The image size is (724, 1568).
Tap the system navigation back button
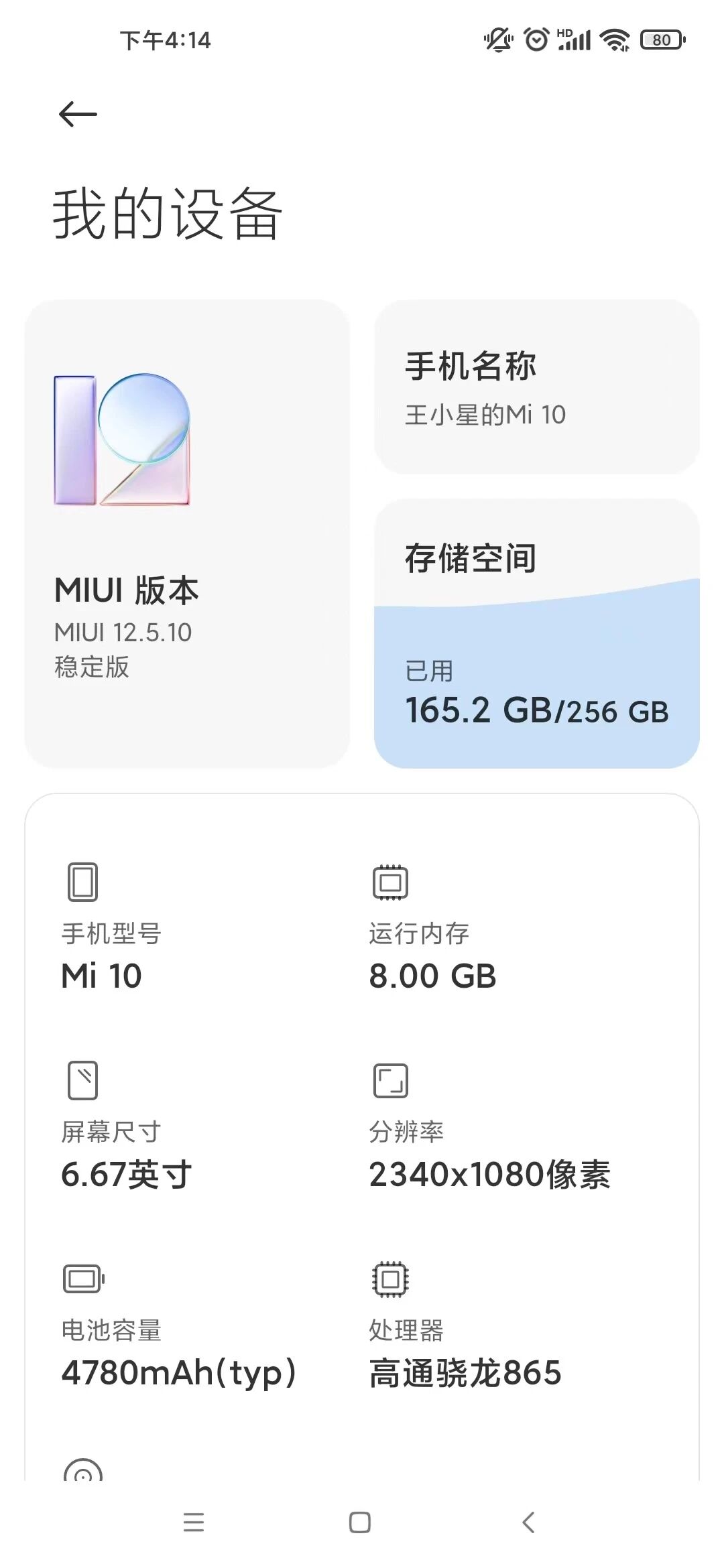(x=528, y=1522)
